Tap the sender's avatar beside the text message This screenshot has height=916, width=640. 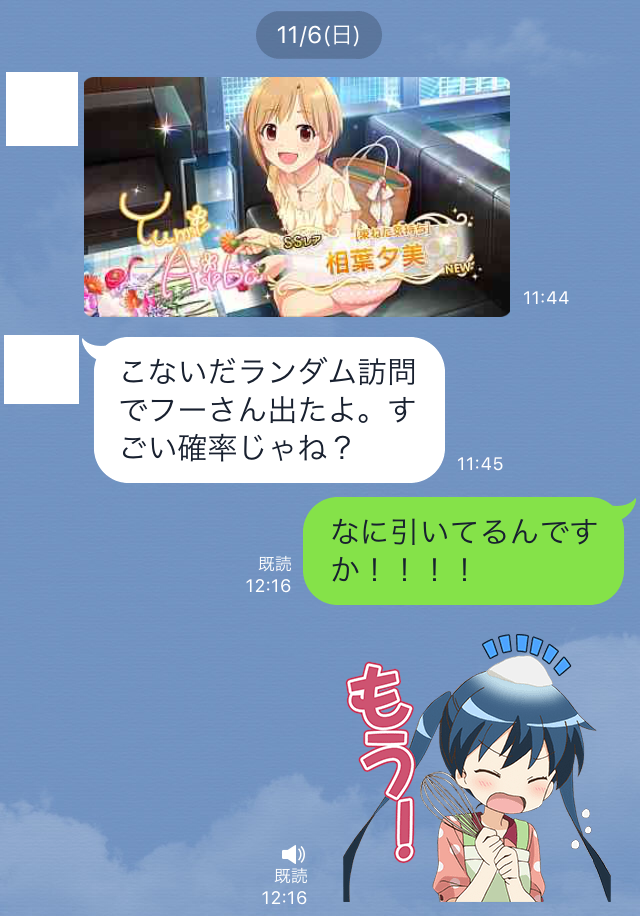click(x=42, y=369)
